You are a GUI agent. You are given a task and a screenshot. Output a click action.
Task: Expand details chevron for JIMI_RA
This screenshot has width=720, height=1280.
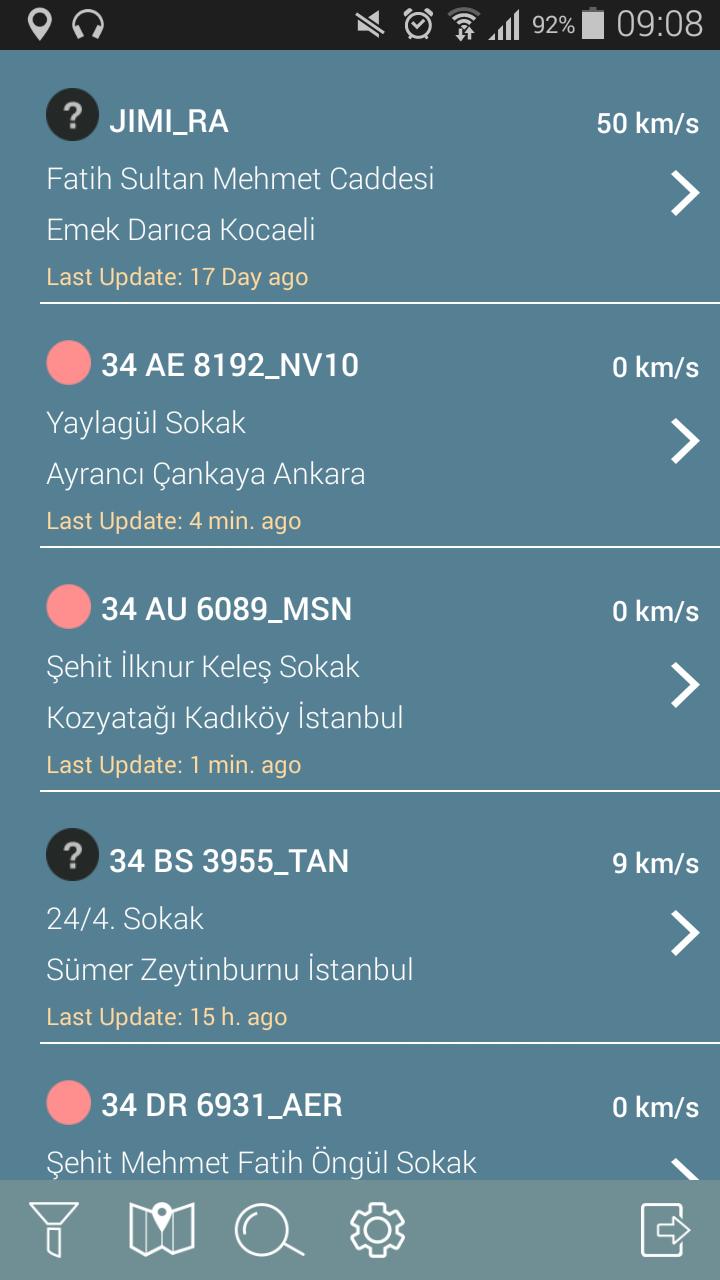pyautogui.click(x=685, y=193)
